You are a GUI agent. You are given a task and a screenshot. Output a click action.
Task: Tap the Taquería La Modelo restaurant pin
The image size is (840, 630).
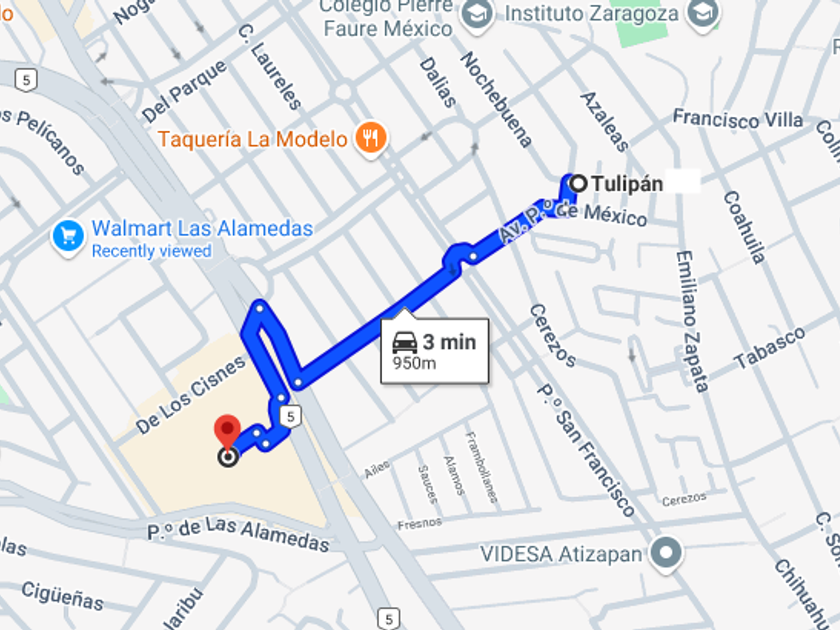(371, 137)
